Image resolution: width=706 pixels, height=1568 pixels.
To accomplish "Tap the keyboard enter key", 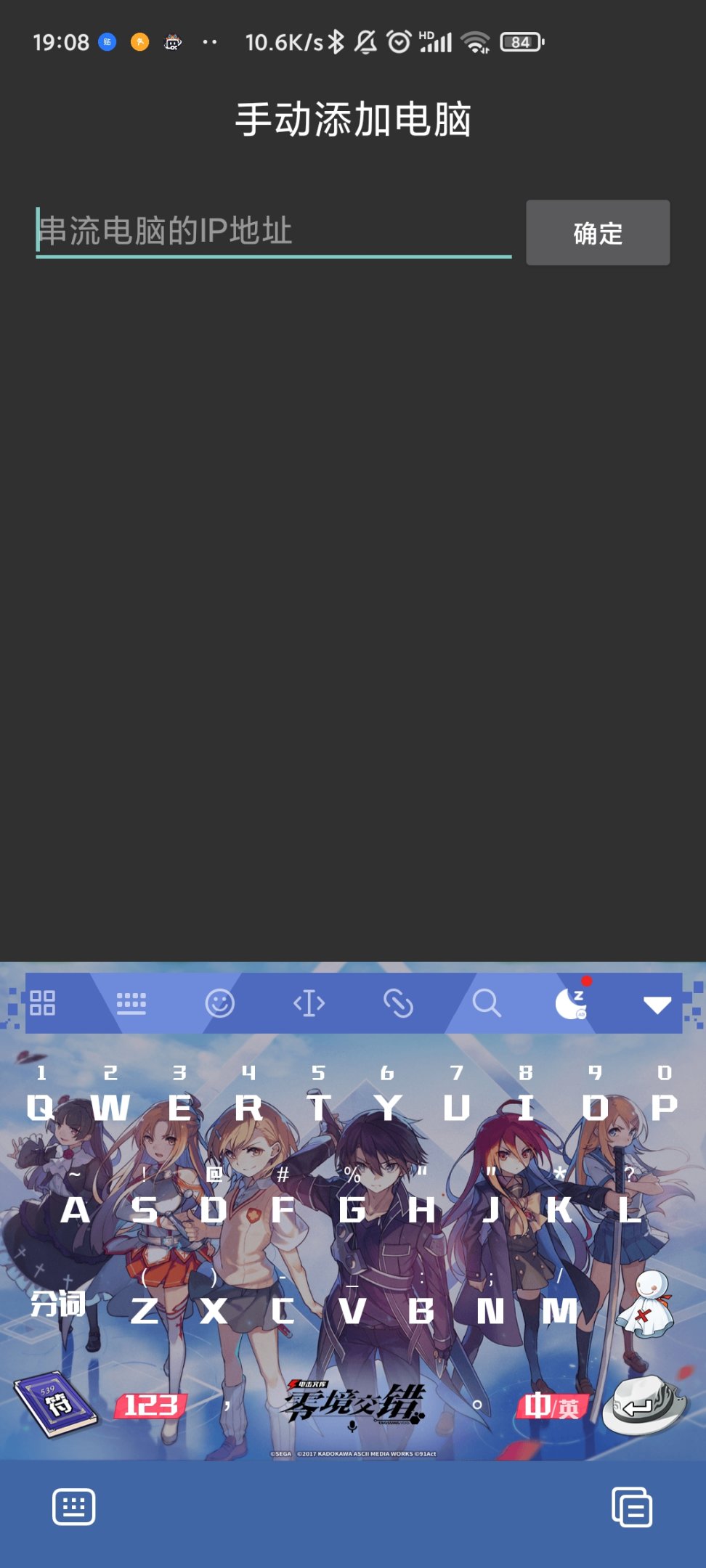I will click(x=642, y=1405).
